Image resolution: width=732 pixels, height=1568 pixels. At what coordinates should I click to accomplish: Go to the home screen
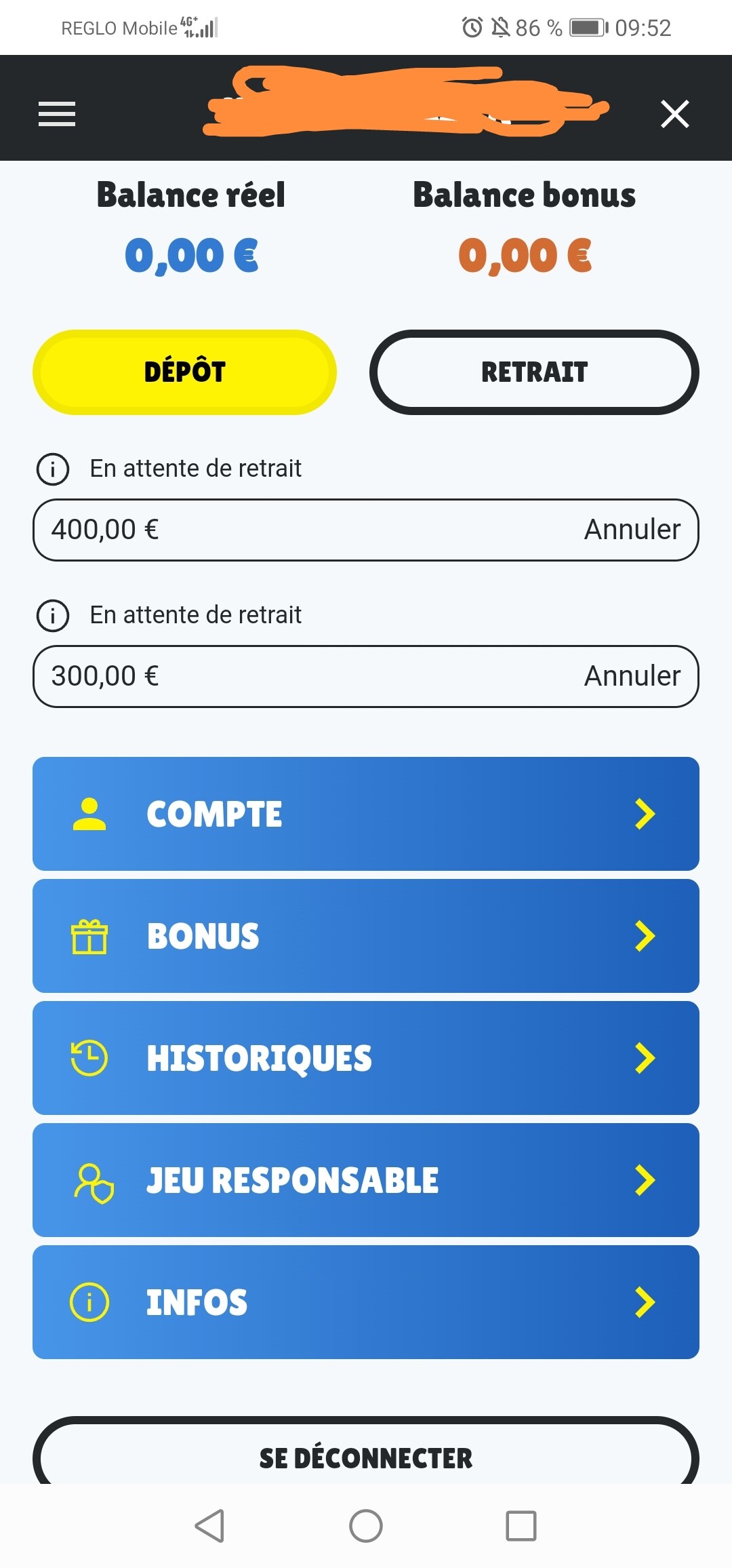coord(366,1526)
